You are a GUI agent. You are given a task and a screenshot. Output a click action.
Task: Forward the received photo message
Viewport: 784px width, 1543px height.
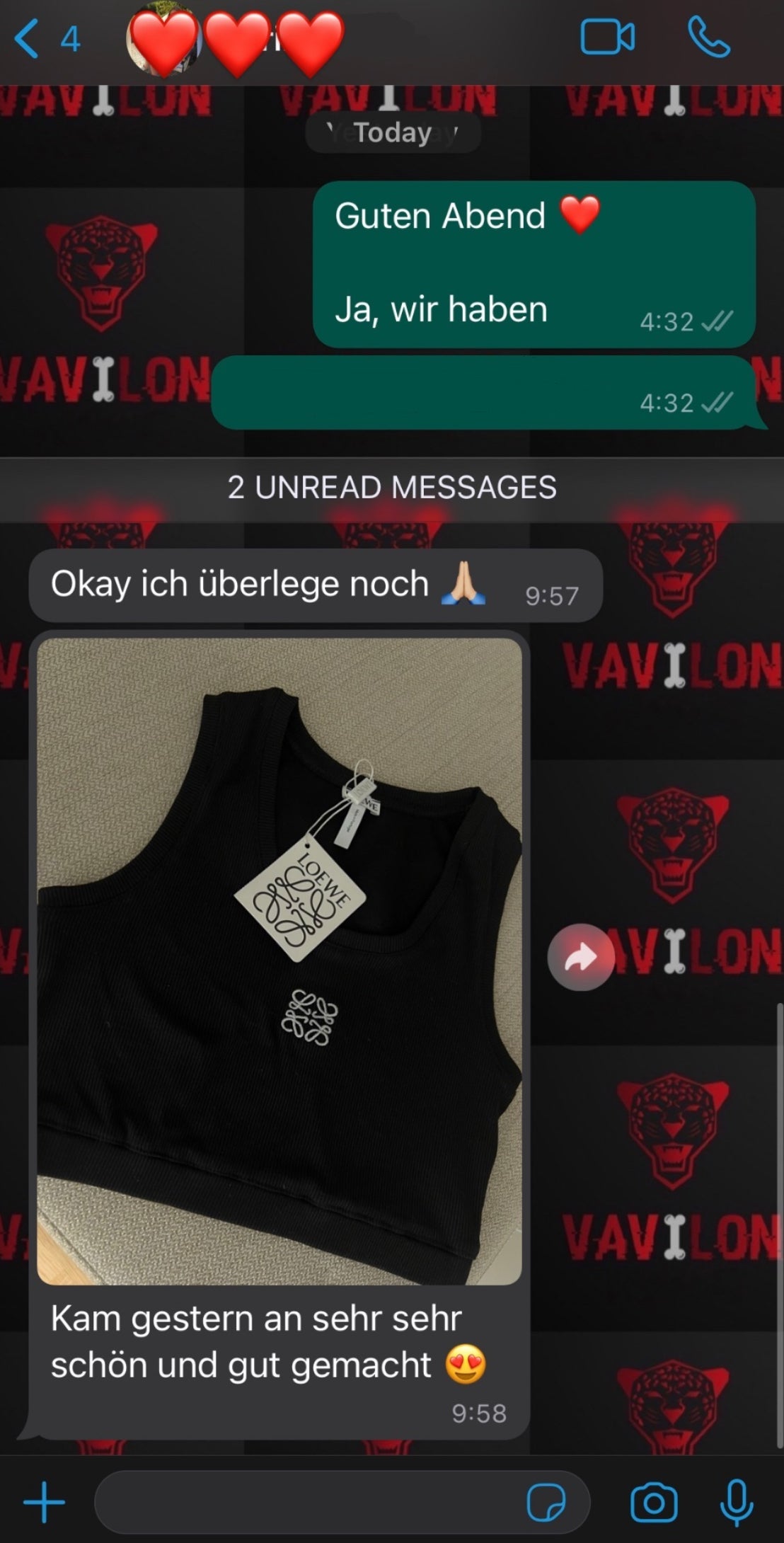[x=581, y=958]
